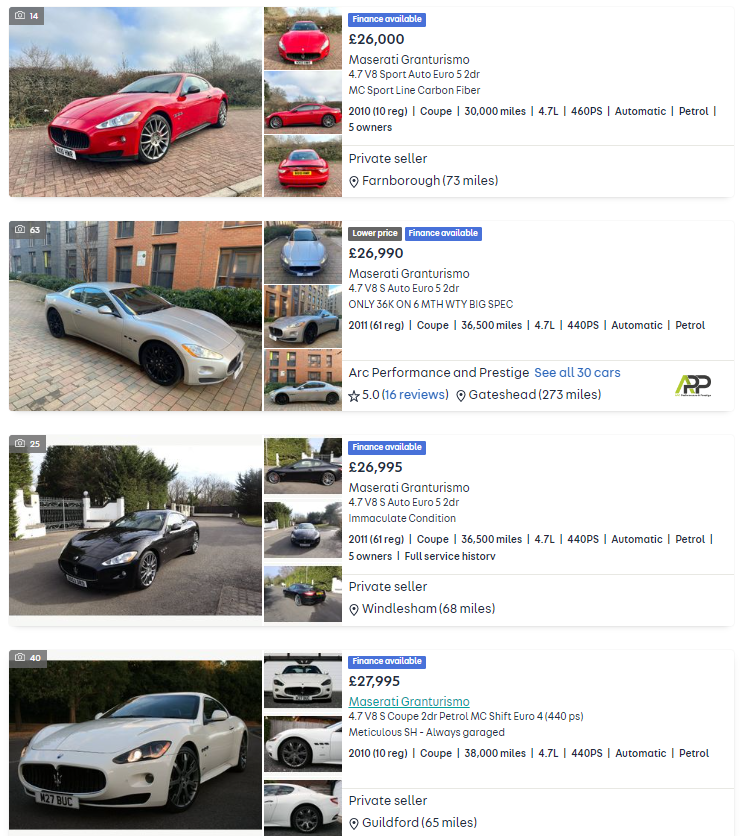
Task: Open the red Granturismo main photo, £26,000 listing
Action: (135, 102)
